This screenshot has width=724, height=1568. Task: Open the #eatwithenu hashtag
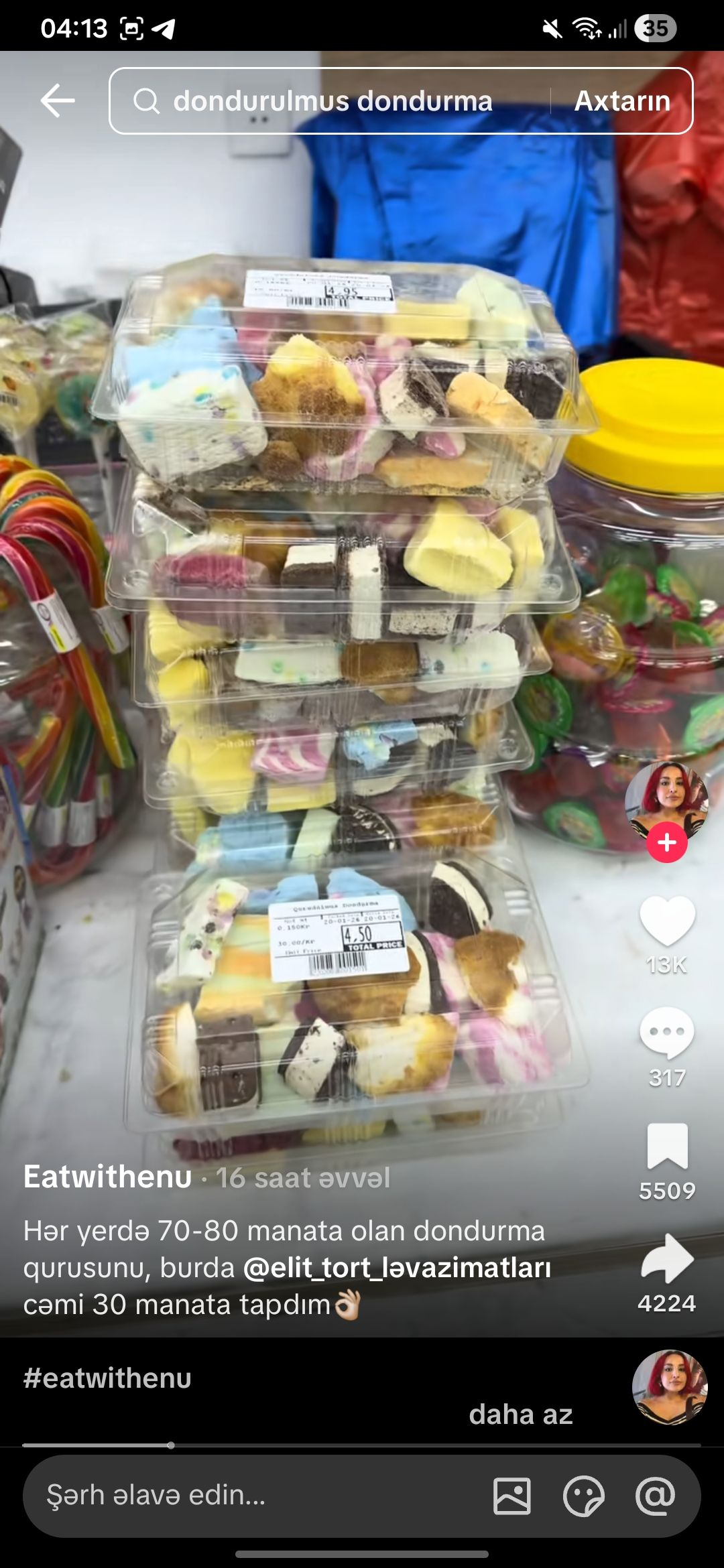(107, 1378)
